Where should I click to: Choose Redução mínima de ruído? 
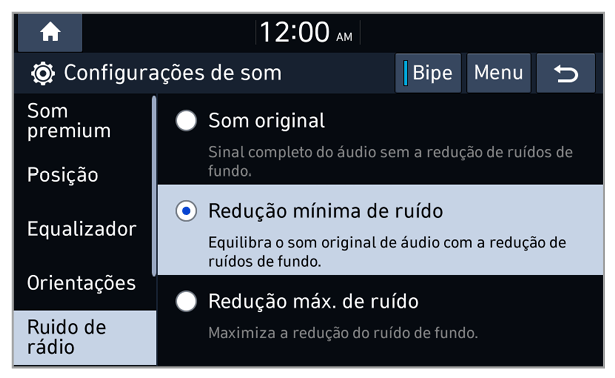380,230
